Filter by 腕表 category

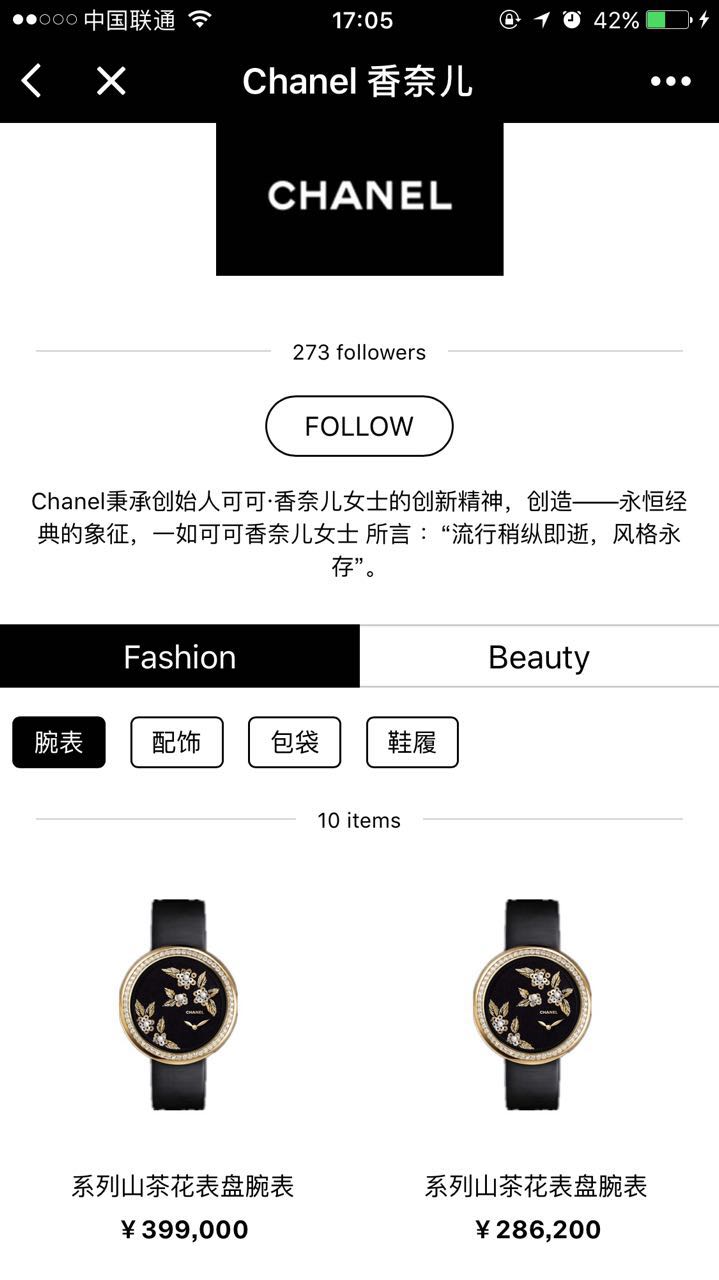click(x=59, y=742)
